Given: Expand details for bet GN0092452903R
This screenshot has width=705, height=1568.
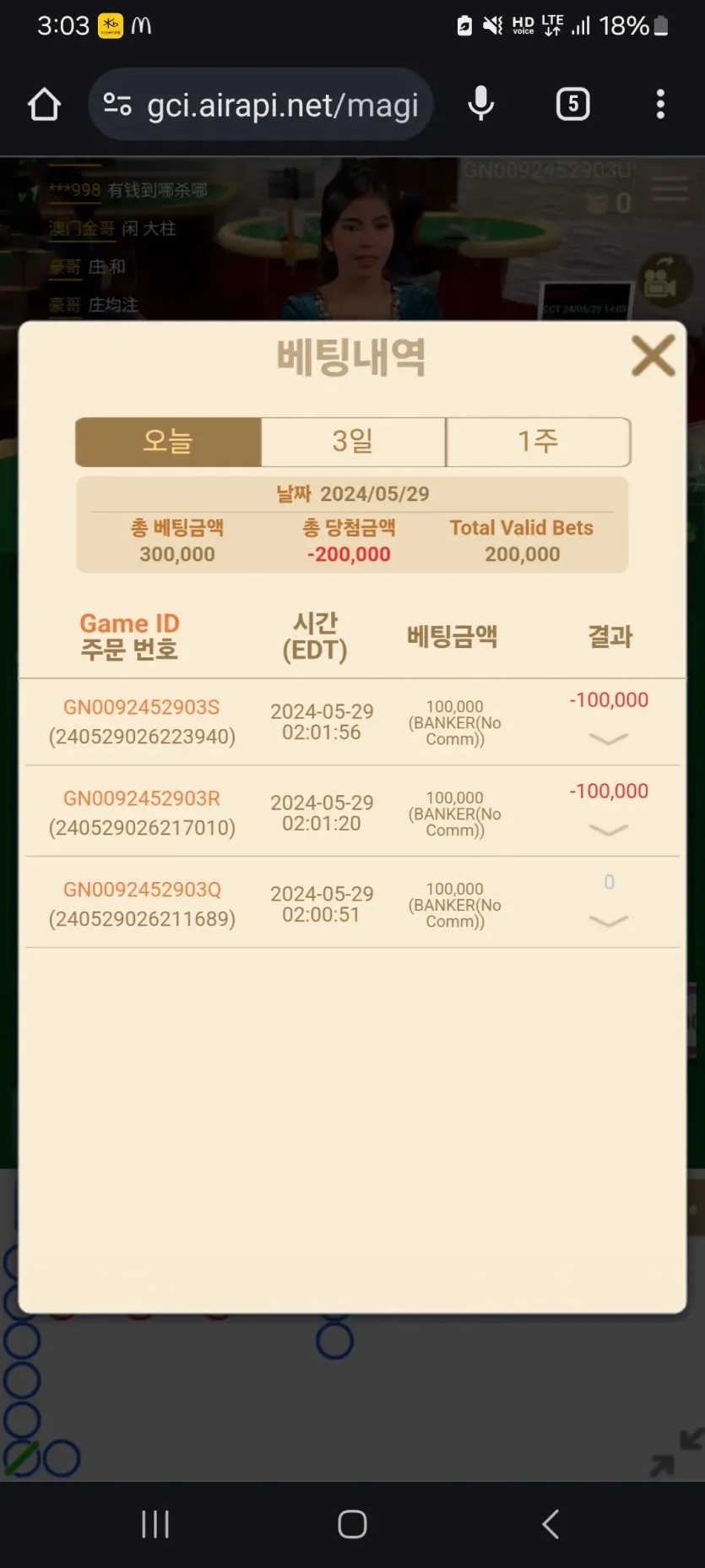Looking at the screenshot, I should click(x=609, y=830).
